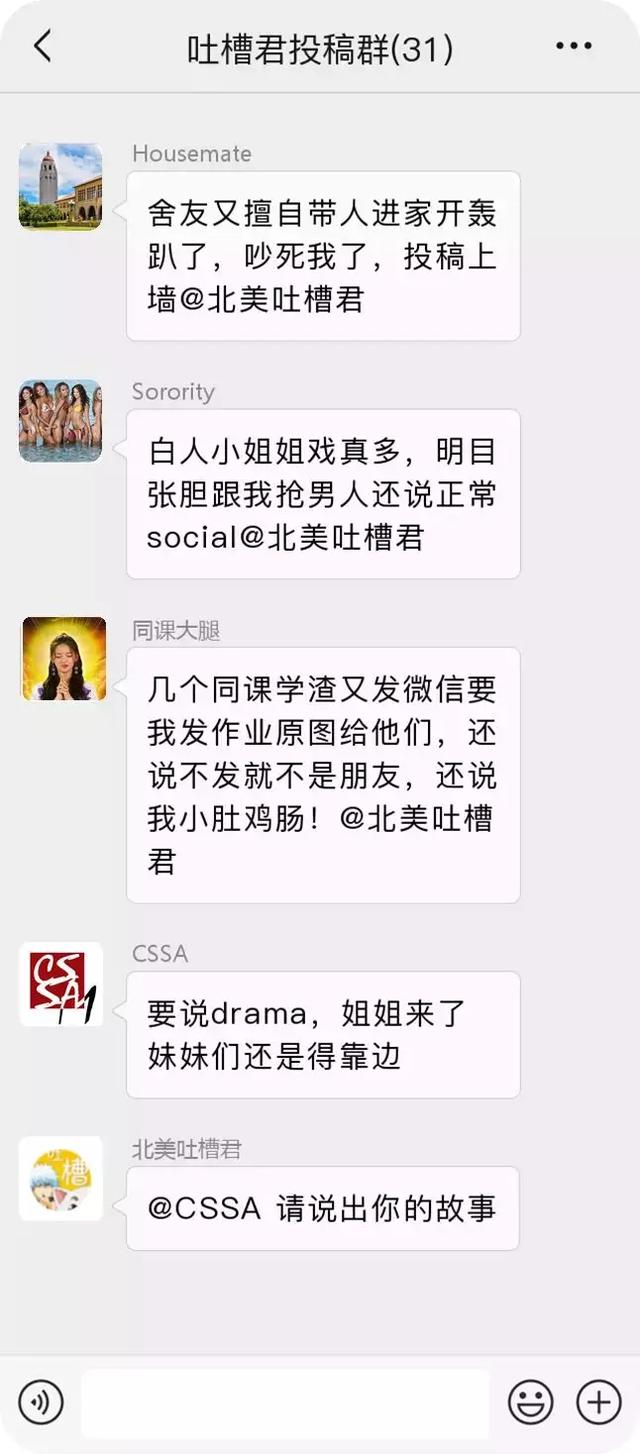The height and width of the screenshot is (1454, 640).
Task: Open Sorority's profile avatar
Action: pyautogui.click(x=61, y=421)
